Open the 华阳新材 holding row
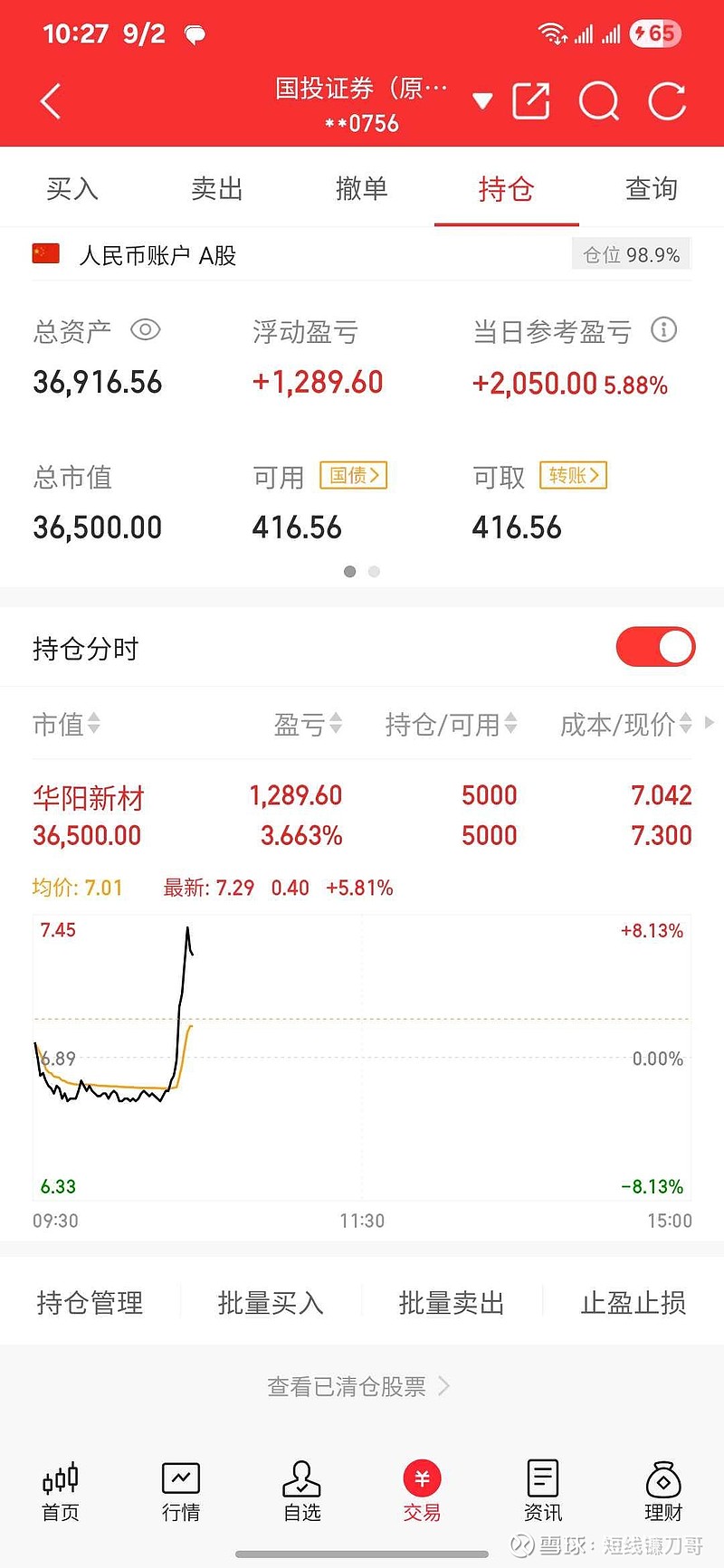This screenshot has height=1568, width=724. [362, 815]
